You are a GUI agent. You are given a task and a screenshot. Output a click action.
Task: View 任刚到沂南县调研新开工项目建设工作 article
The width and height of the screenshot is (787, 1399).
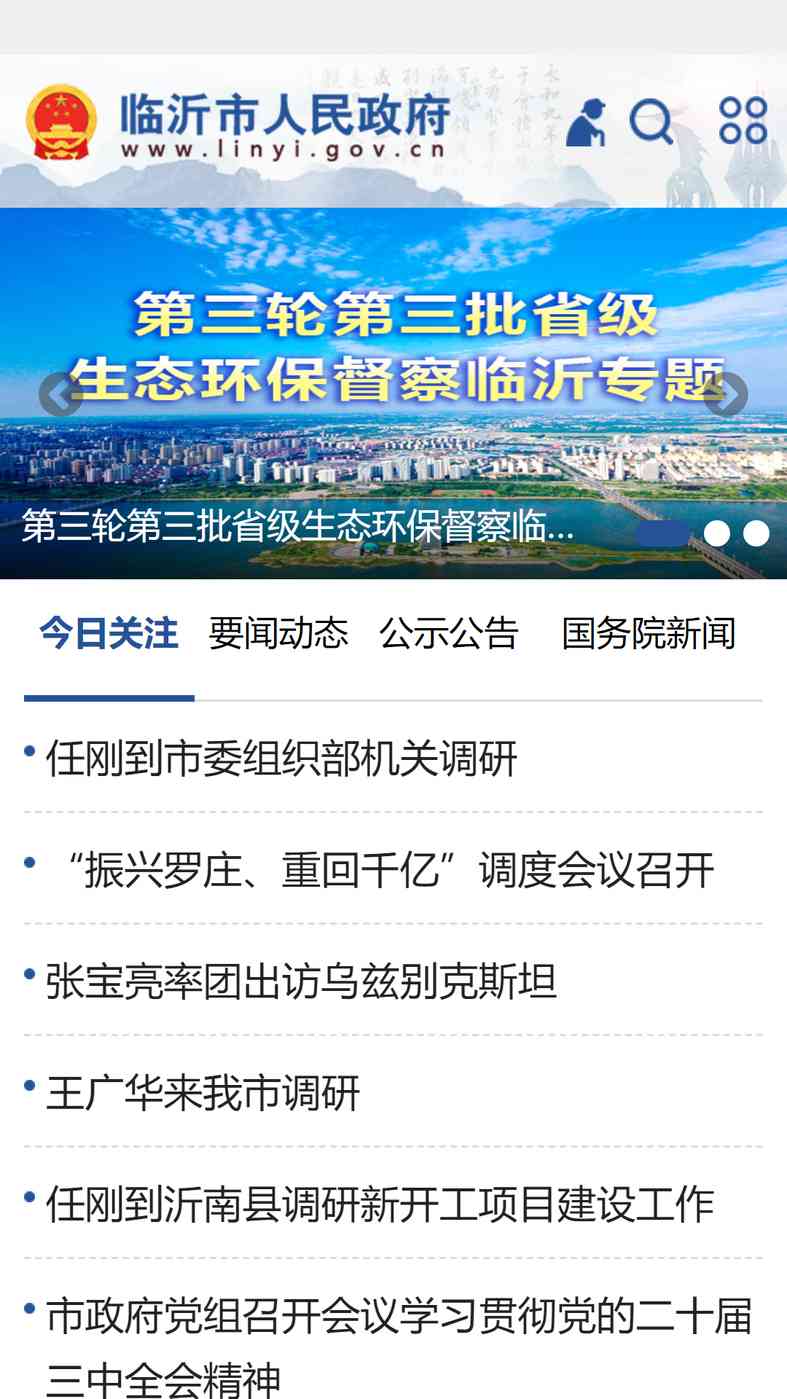(x=380, y=1205)
